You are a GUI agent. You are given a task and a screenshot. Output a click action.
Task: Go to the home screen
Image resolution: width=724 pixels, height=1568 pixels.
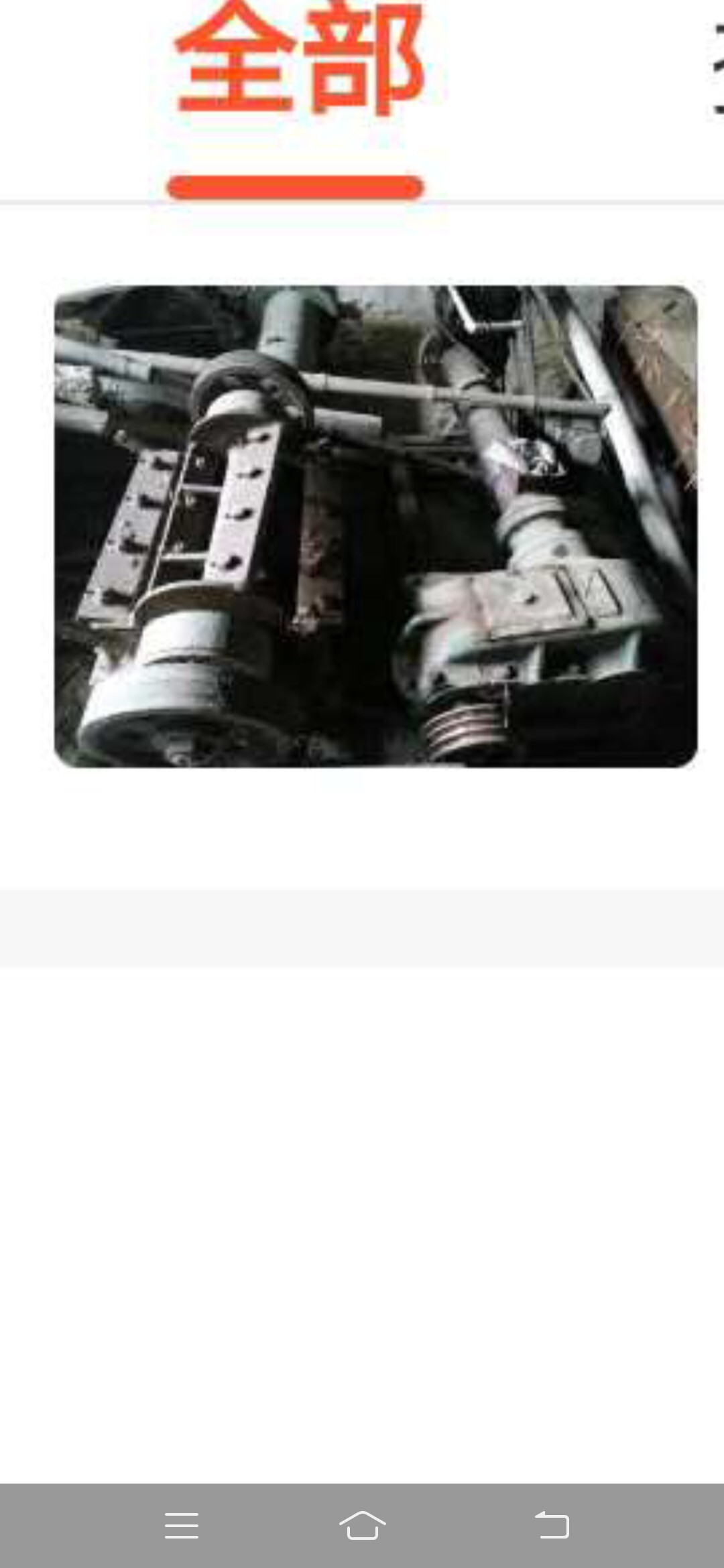(362, 1524)
